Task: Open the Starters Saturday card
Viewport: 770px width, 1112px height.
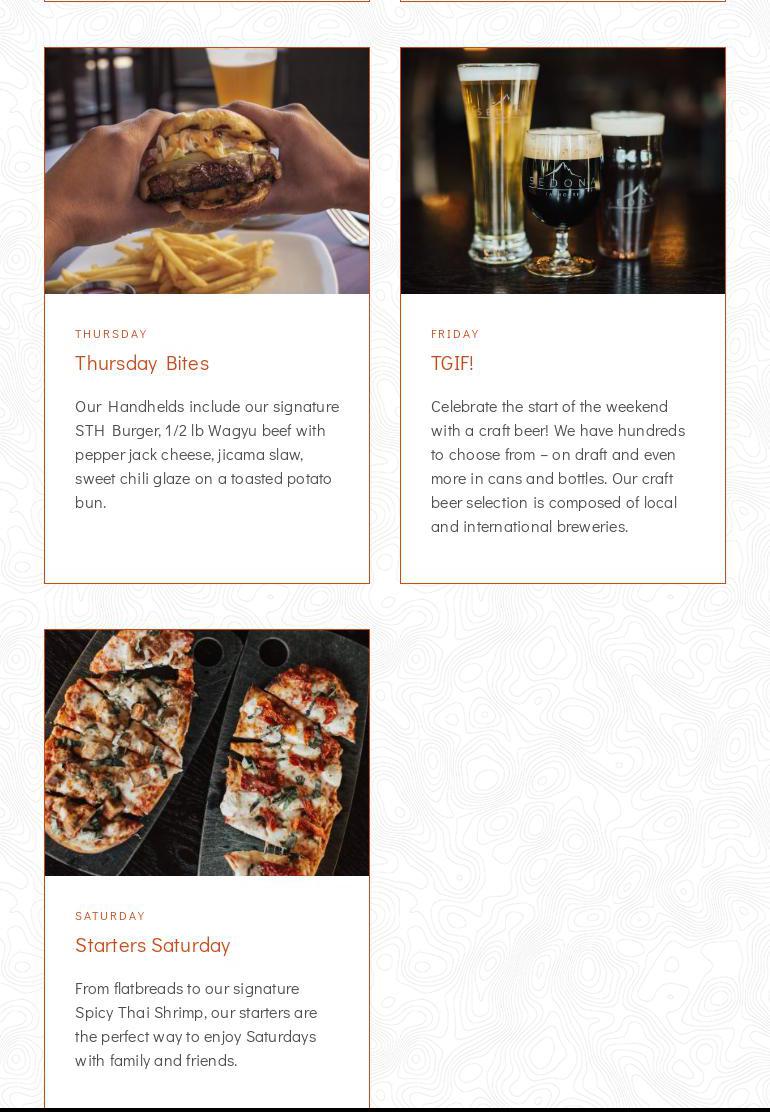Action: click(153, 945)
